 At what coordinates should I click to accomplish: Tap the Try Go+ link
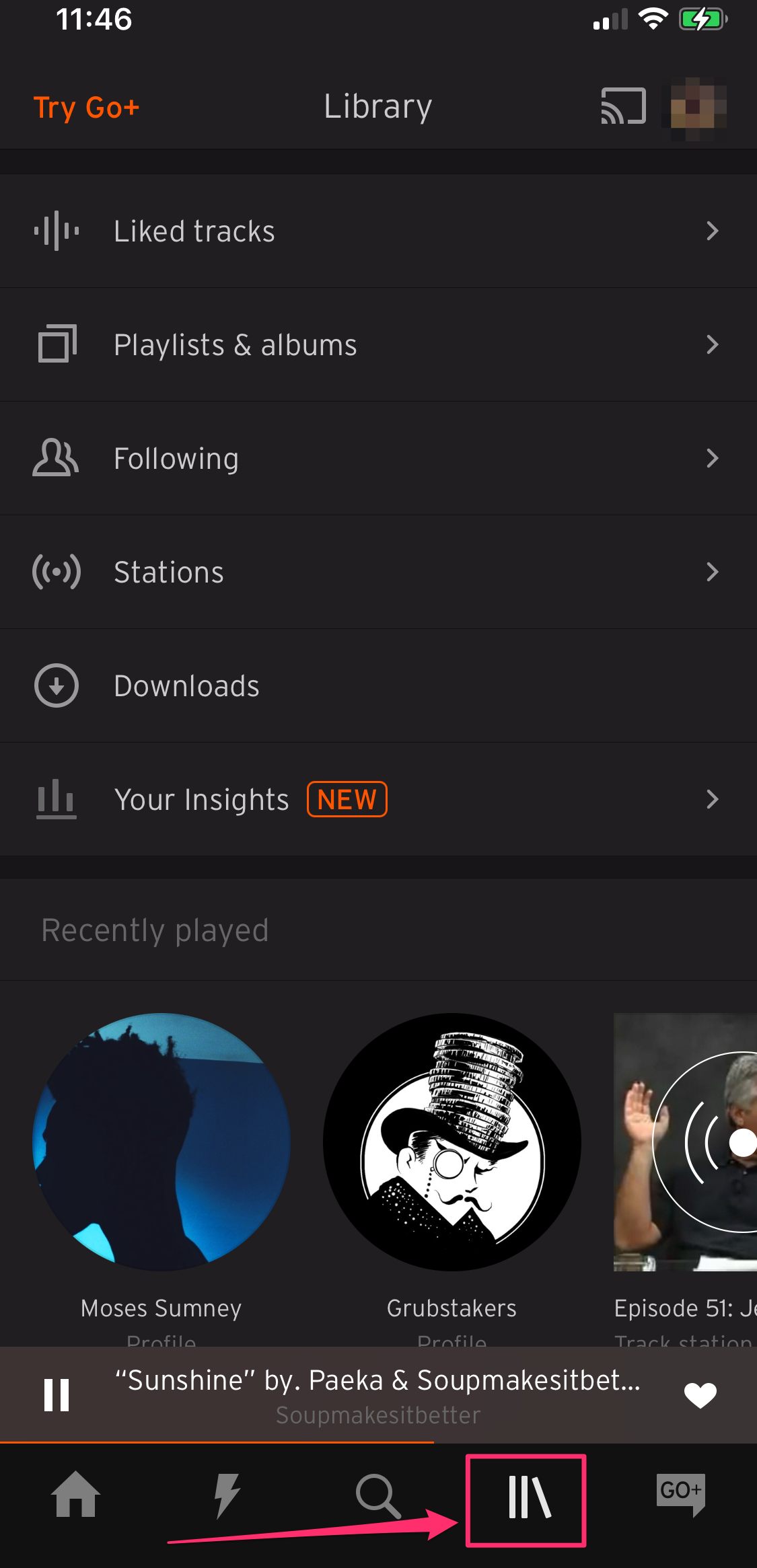(x=86, y=106)
